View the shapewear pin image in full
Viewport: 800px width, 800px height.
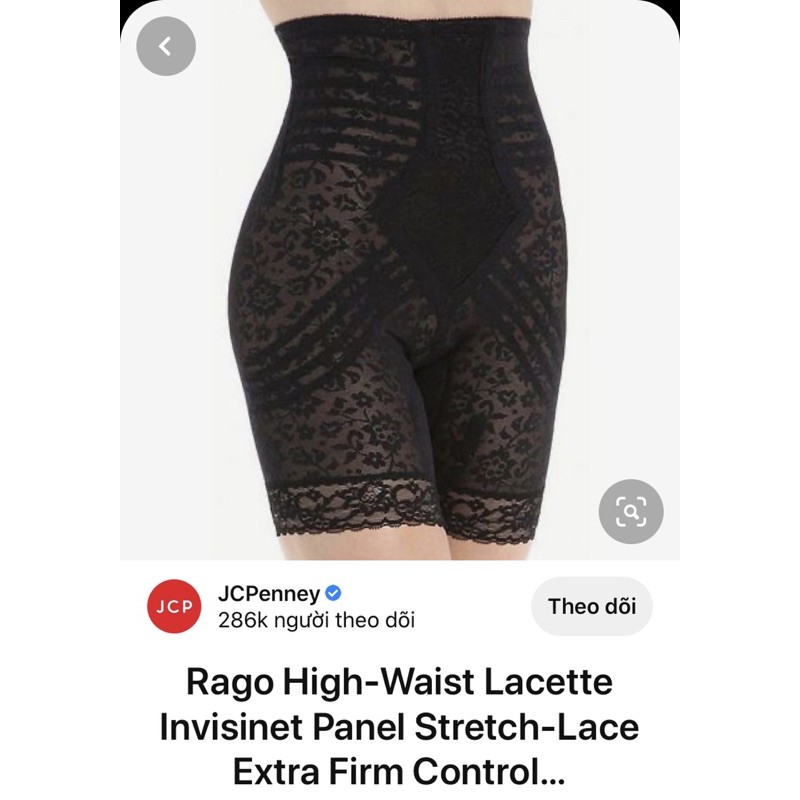(400, 290)
